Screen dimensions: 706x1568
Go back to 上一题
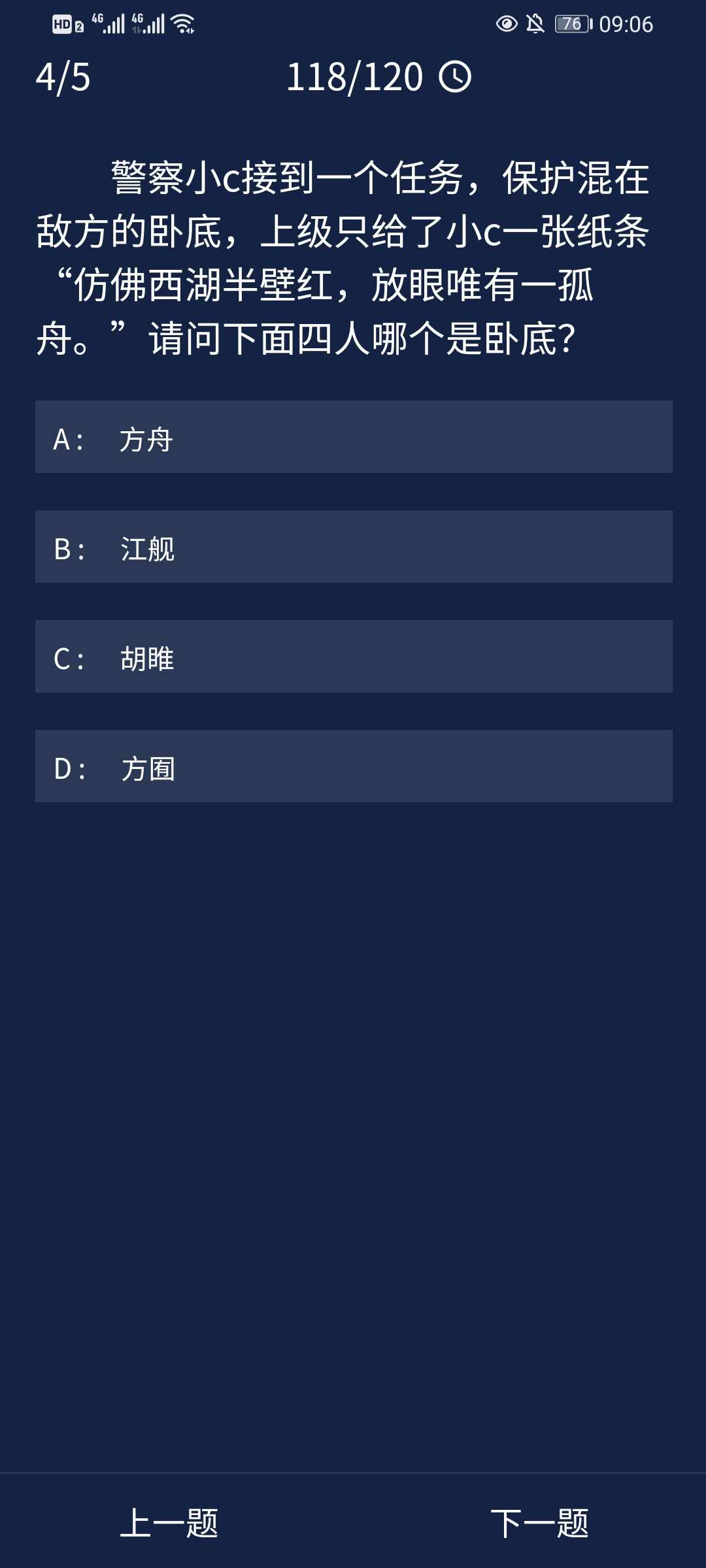pos(169,1524)
